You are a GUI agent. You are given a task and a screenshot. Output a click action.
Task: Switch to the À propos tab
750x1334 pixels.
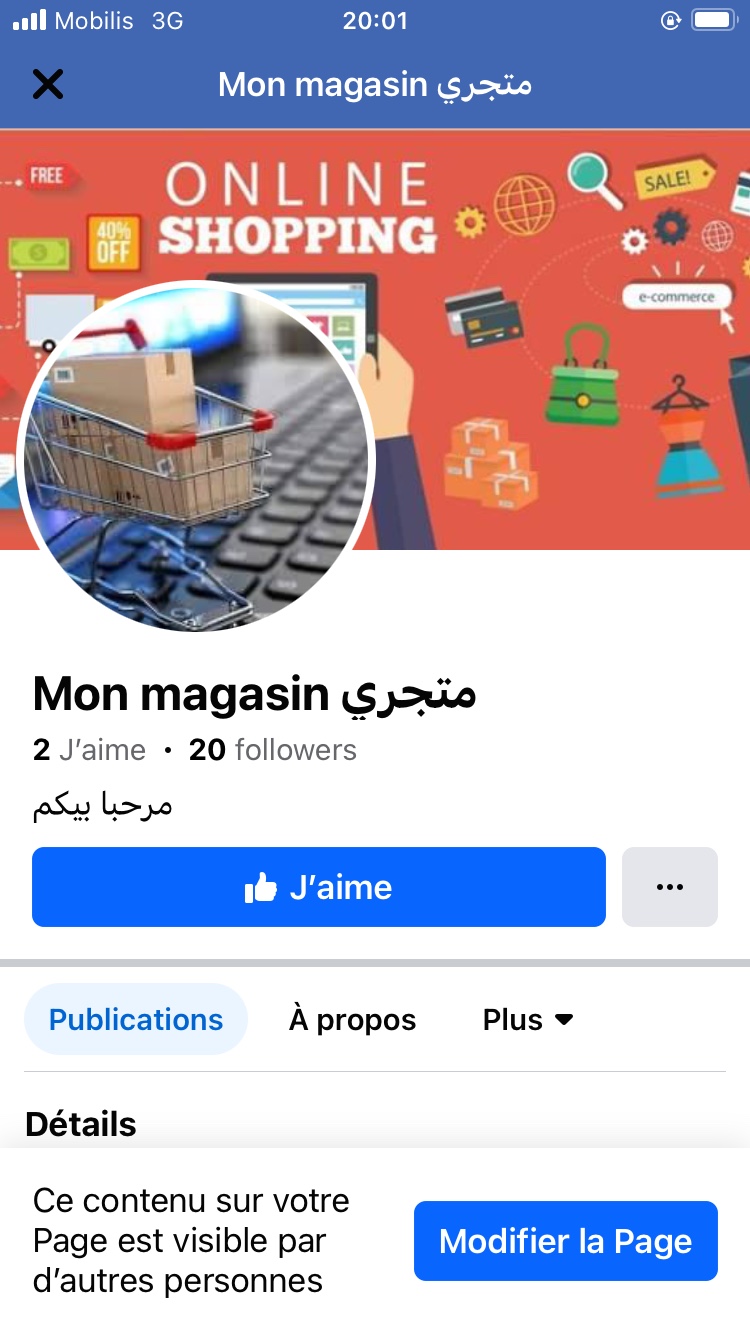pyautogui.click(x=352, y=1019)
